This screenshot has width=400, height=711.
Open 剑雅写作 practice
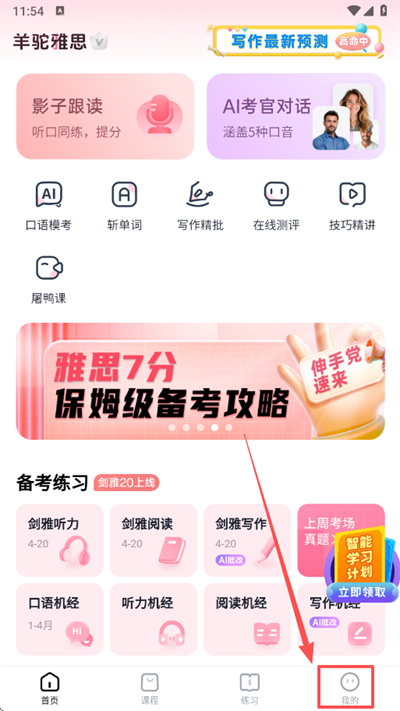coord(247,540)
